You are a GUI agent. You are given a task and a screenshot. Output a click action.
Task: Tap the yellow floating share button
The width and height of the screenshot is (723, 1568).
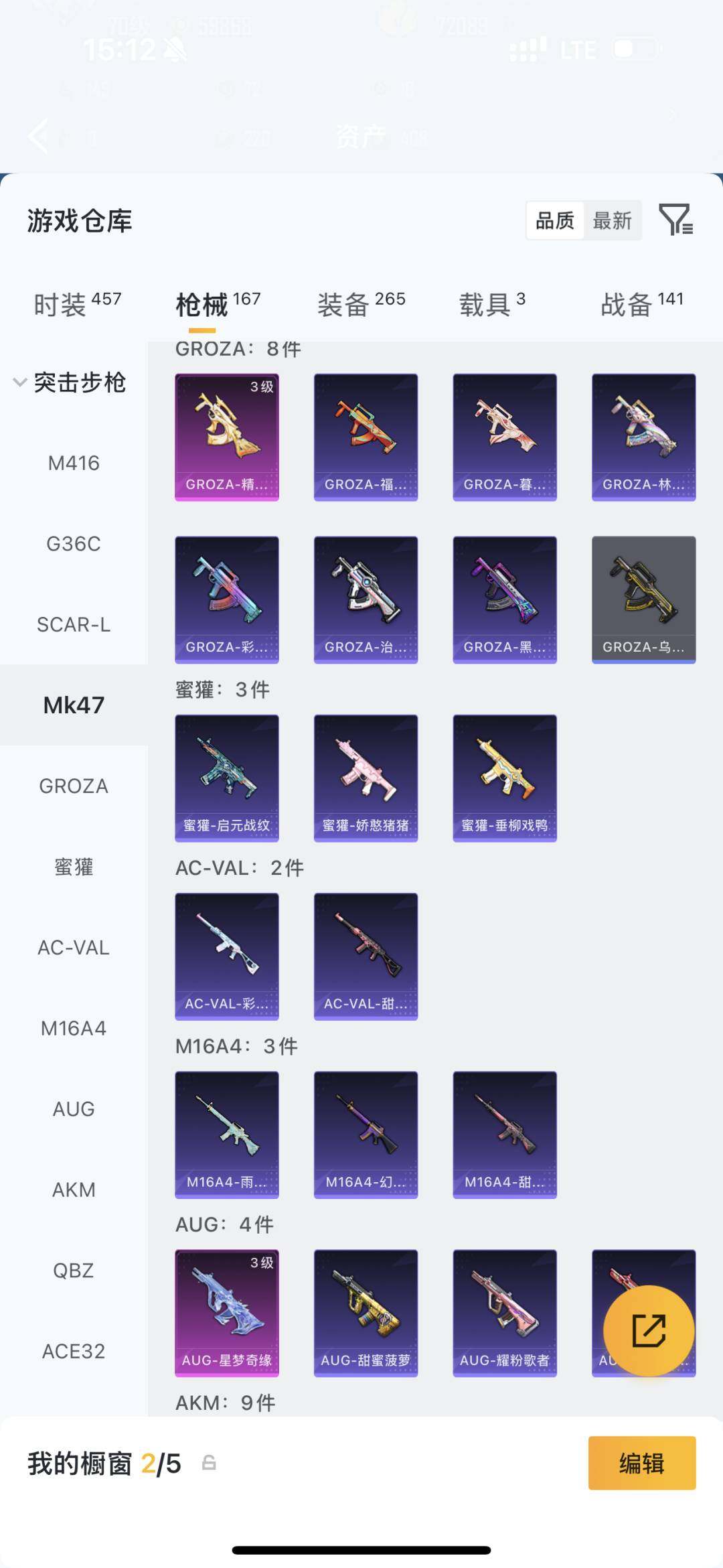point(648,1330)
